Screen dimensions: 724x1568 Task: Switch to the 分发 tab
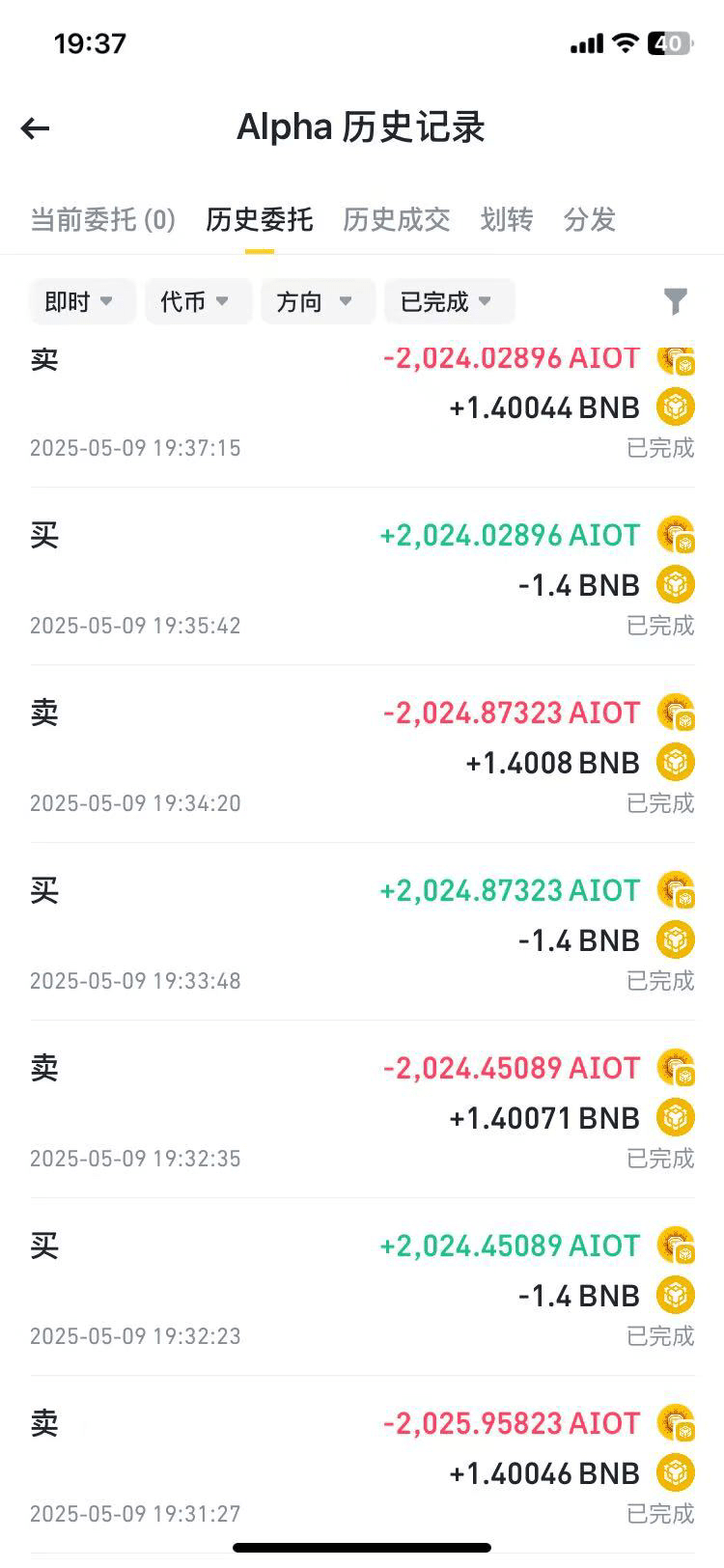pos(590,220)
